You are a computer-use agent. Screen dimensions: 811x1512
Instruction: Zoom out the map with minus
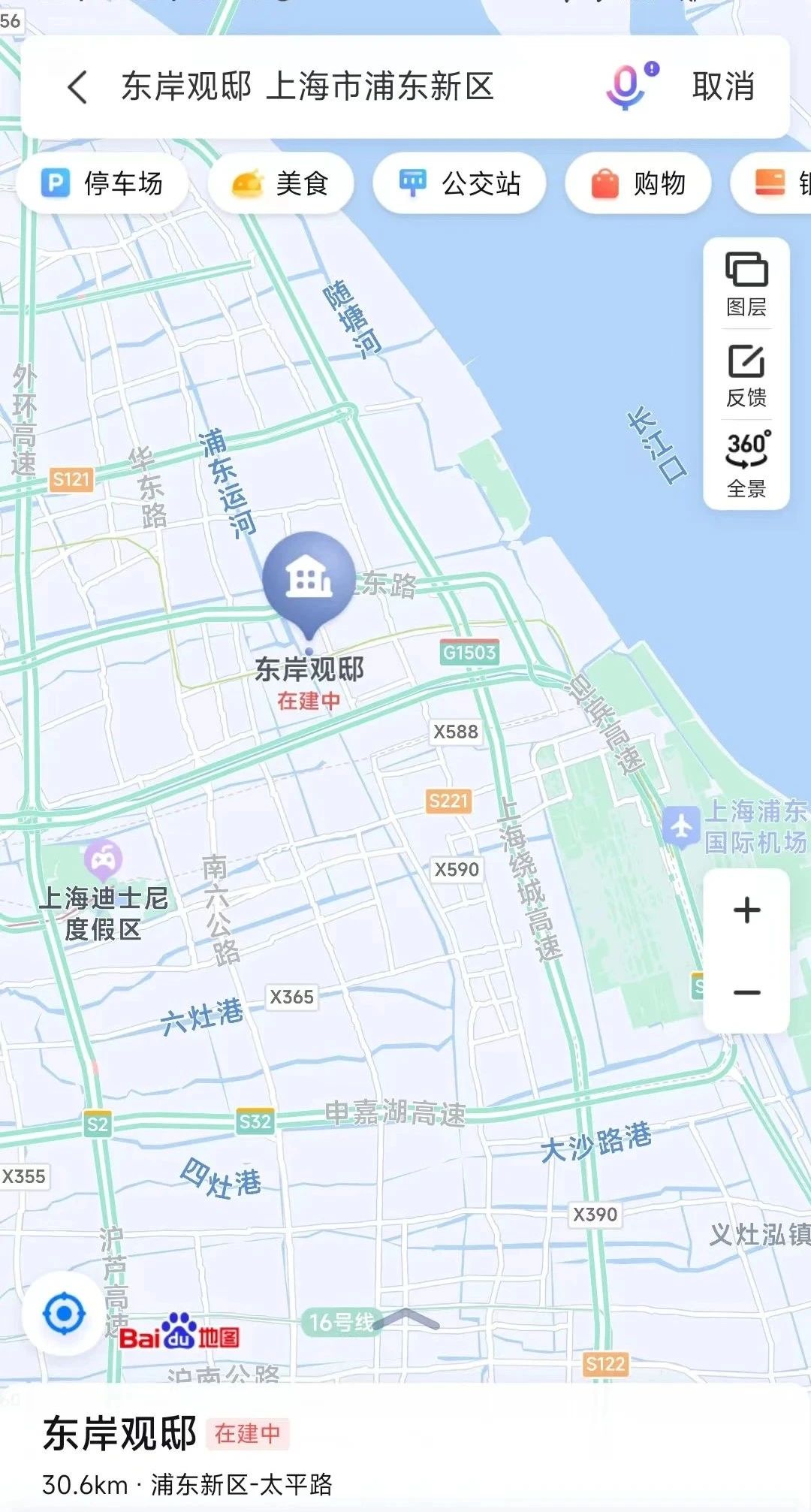click(x=746, y=992)
